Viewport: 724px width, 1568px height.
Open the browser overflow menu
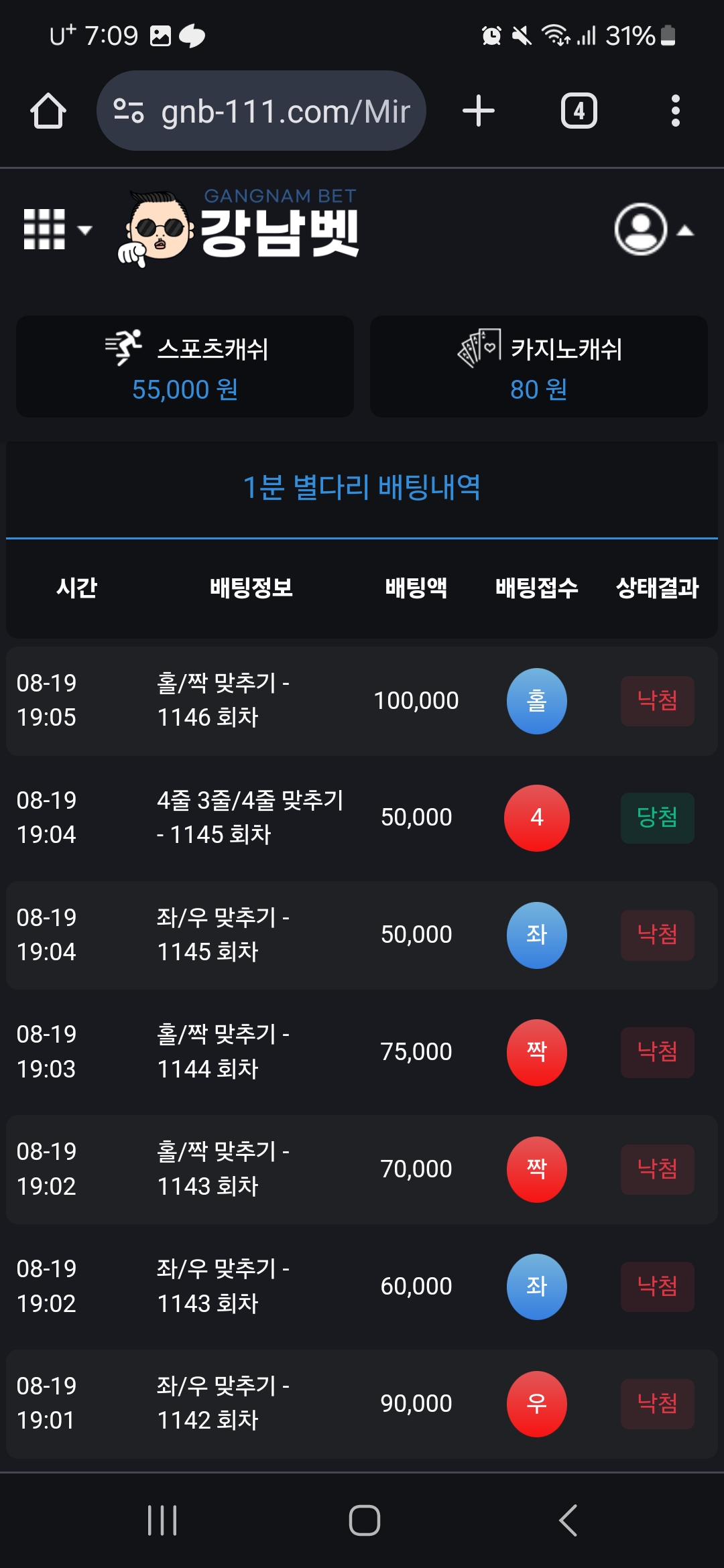click(675, 111)
